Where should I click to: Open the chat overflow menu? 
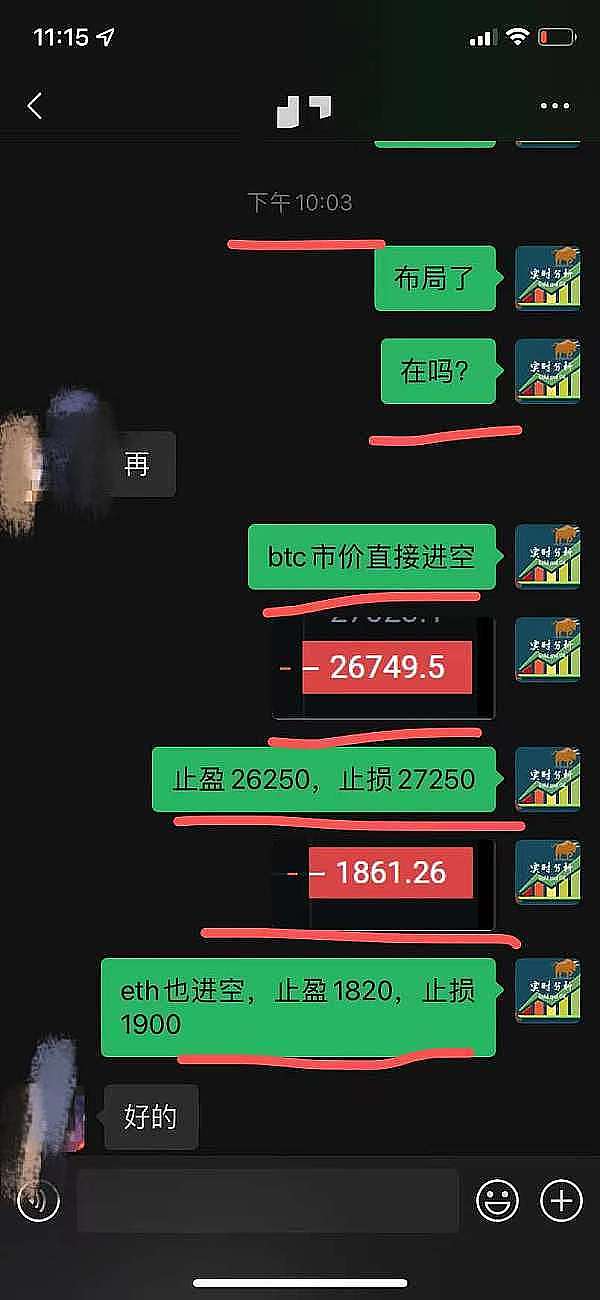pos(554,106)
